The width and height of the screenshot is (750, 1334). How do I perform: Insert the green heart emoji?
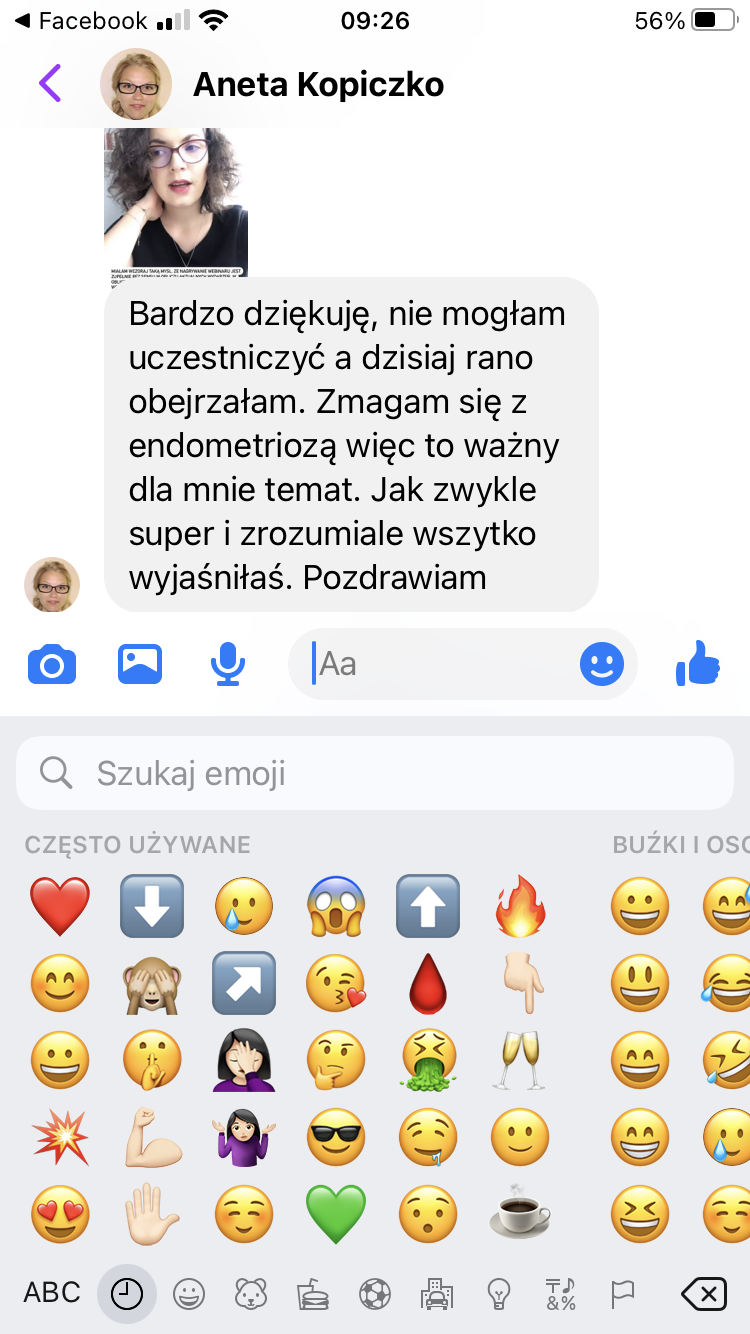[336, 1212]
